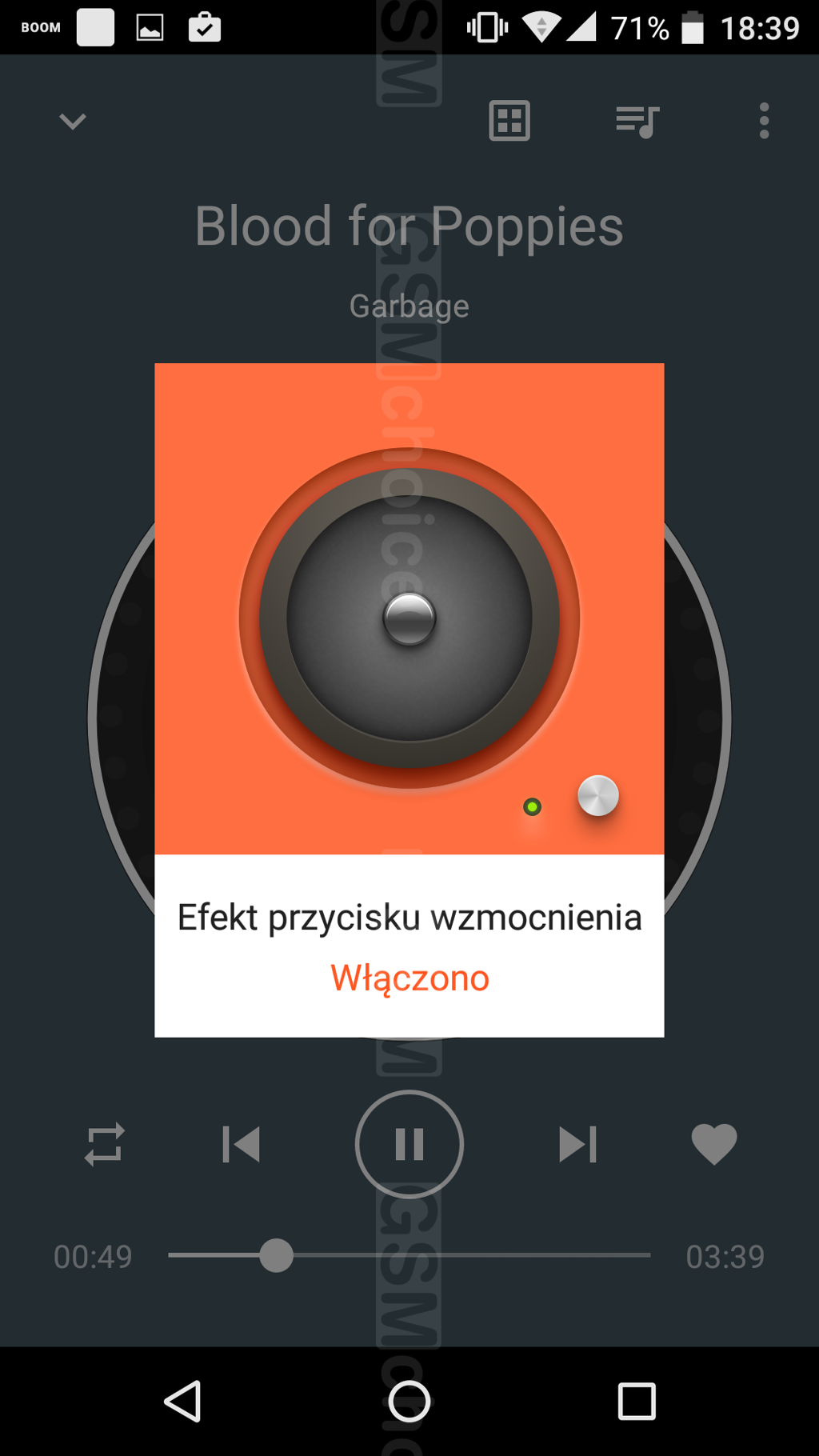This screenshot has height=1456, width=819.
Task: Go back with the system back button
Action: click(183, 1402)
